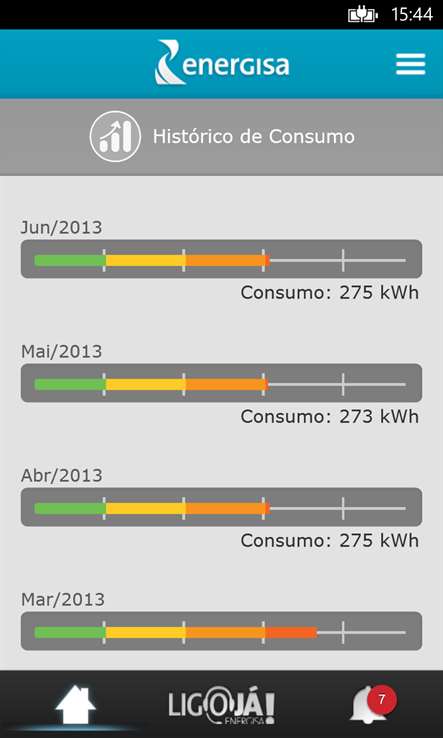
Task: Open the Ligo Já Energisa shortcut
Action: [222, 707]
